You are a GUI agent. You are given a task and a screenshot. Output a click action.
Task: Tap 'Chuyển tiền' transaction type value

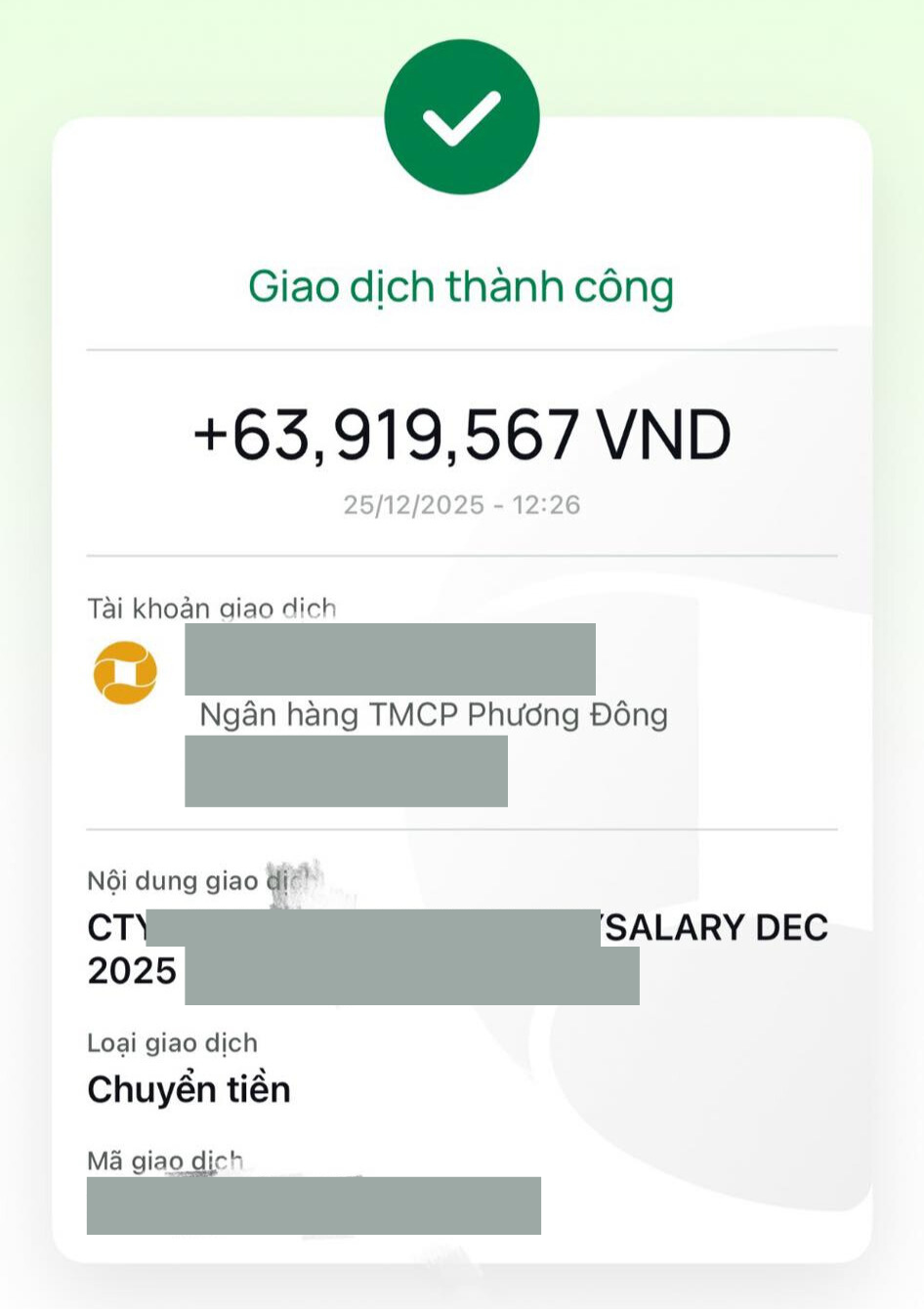pos(189,1088)
